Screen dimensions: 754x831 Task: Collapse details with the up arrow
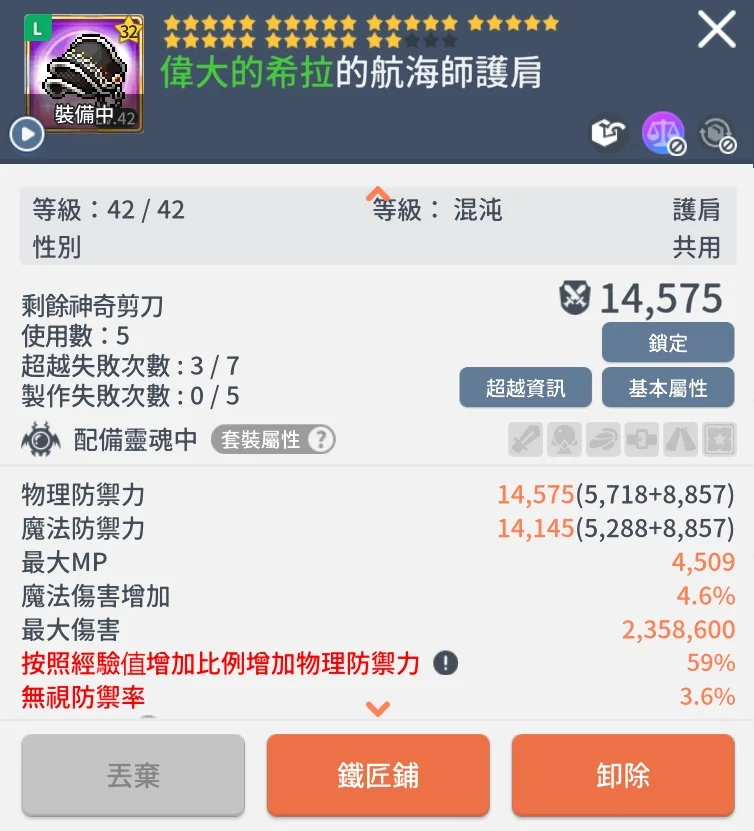tap(377, 193)
